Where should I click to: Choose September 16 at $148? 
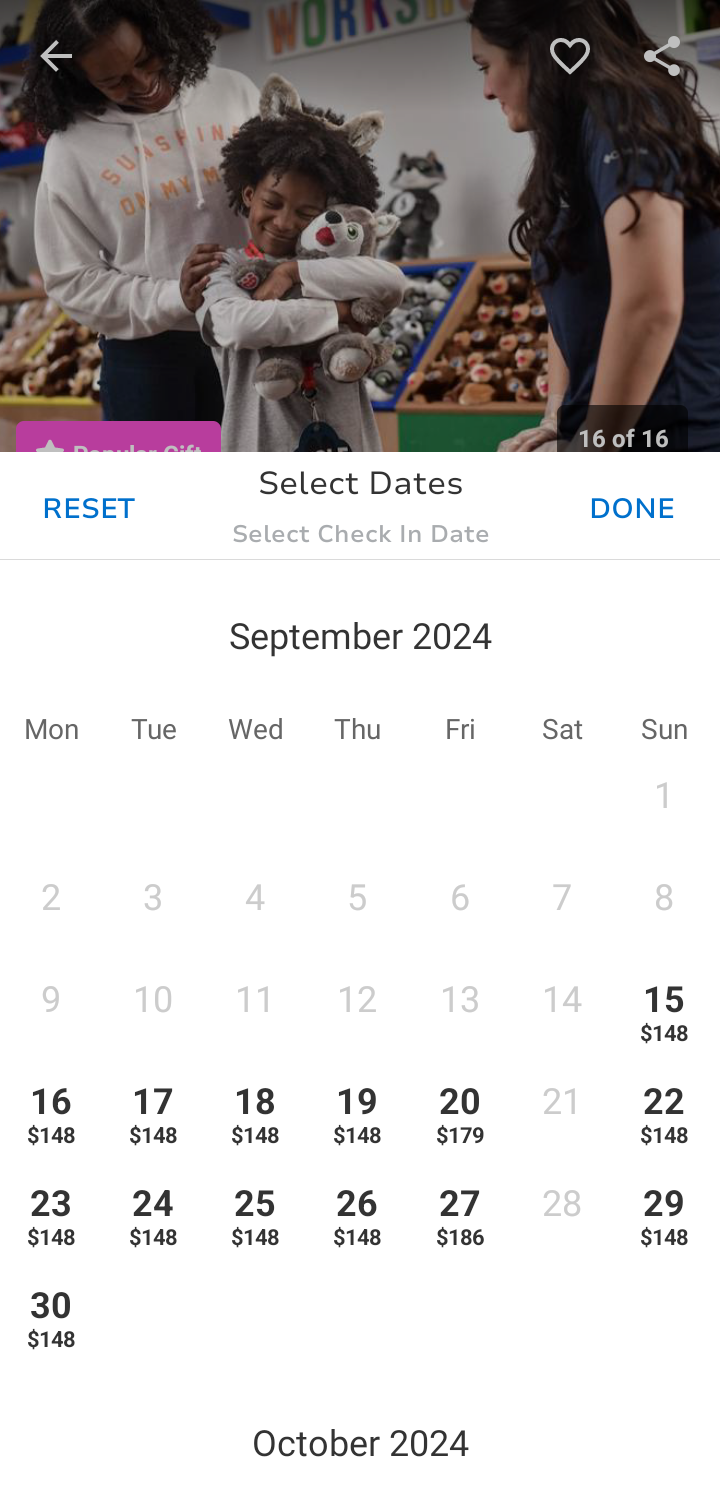point(51,1114)
